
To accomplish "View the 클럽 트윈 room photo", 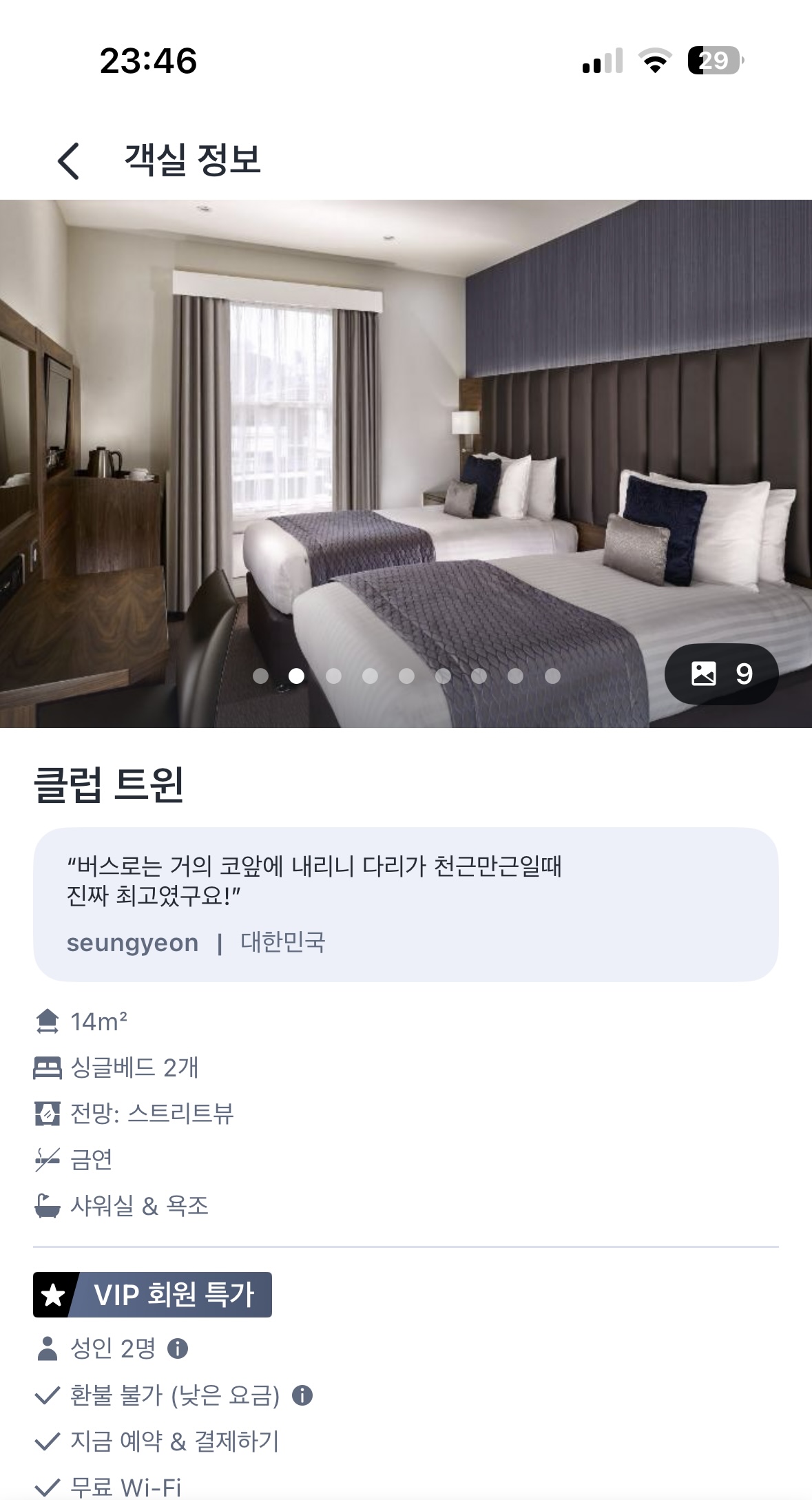I will [x=406, y=463].
